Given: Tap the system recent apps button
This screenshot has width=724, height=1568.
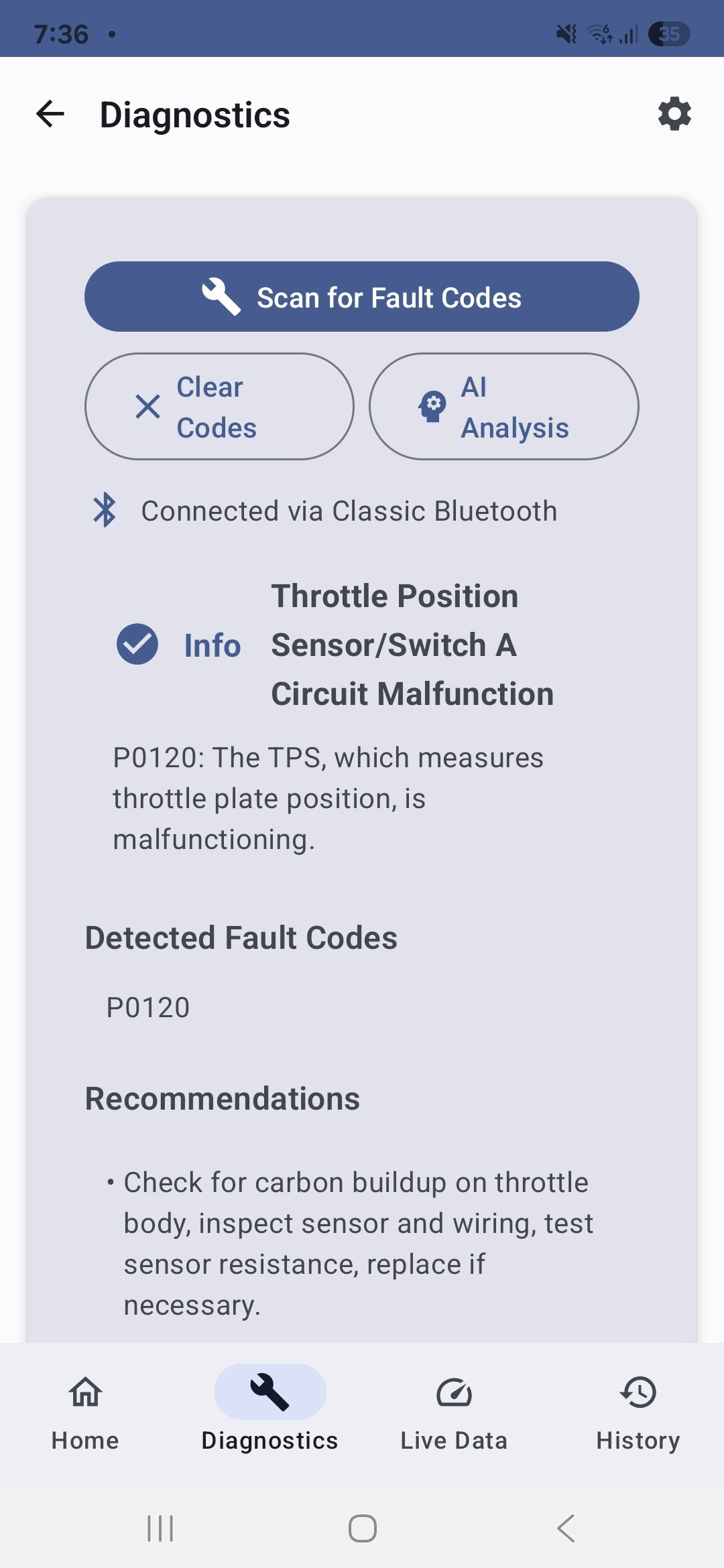Looking at the screenshot, I should pyautogui.click(x=160, y=1528).
